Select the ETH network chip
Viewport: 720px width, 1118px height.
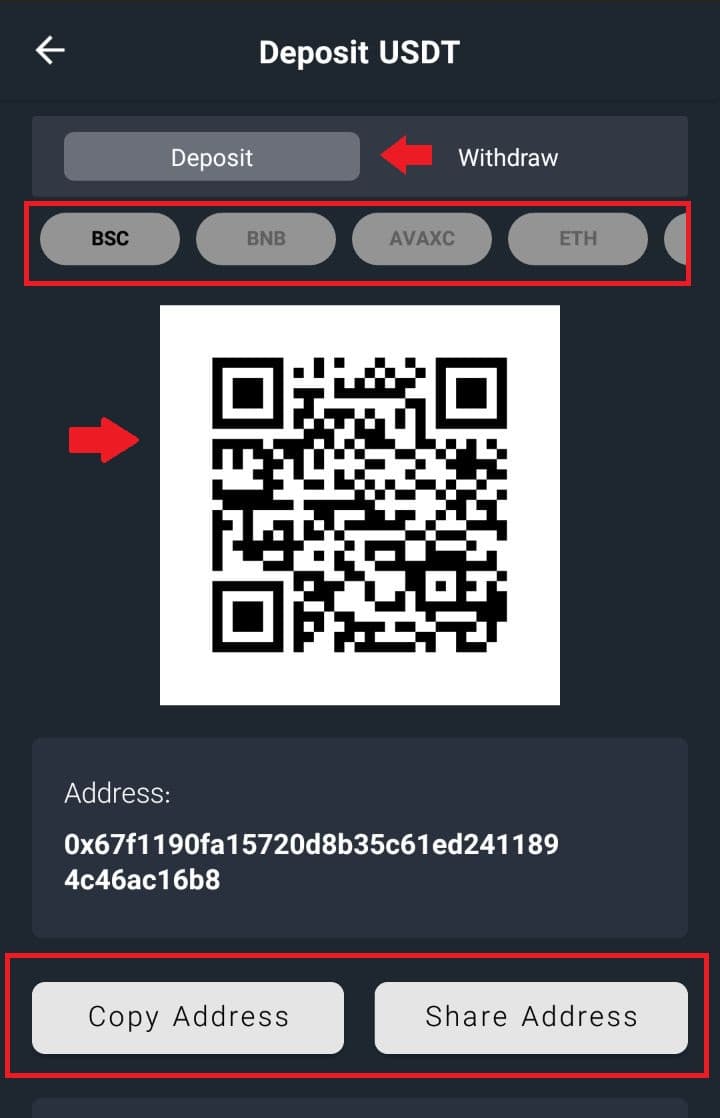(x=578, y=239)
